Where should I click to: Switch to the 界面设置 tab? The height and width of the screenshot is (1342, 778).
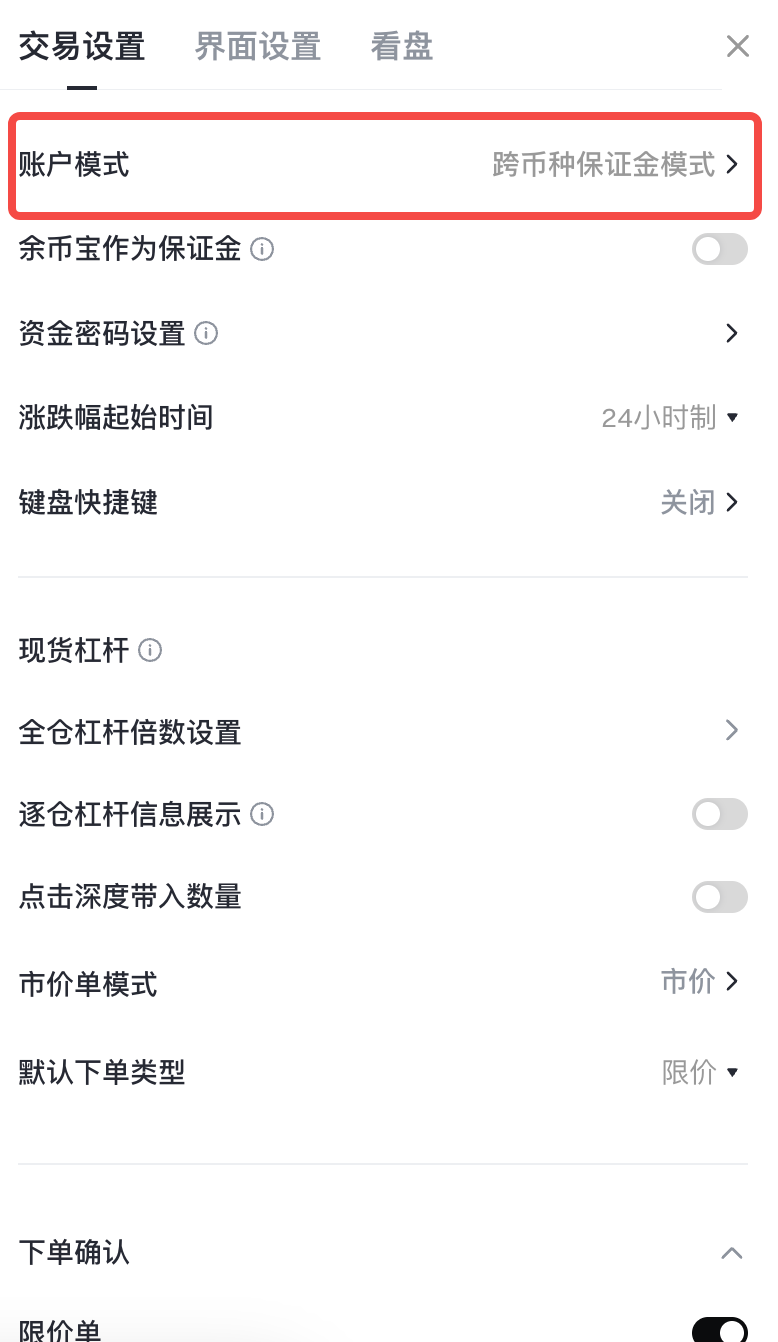click(257, 47)
